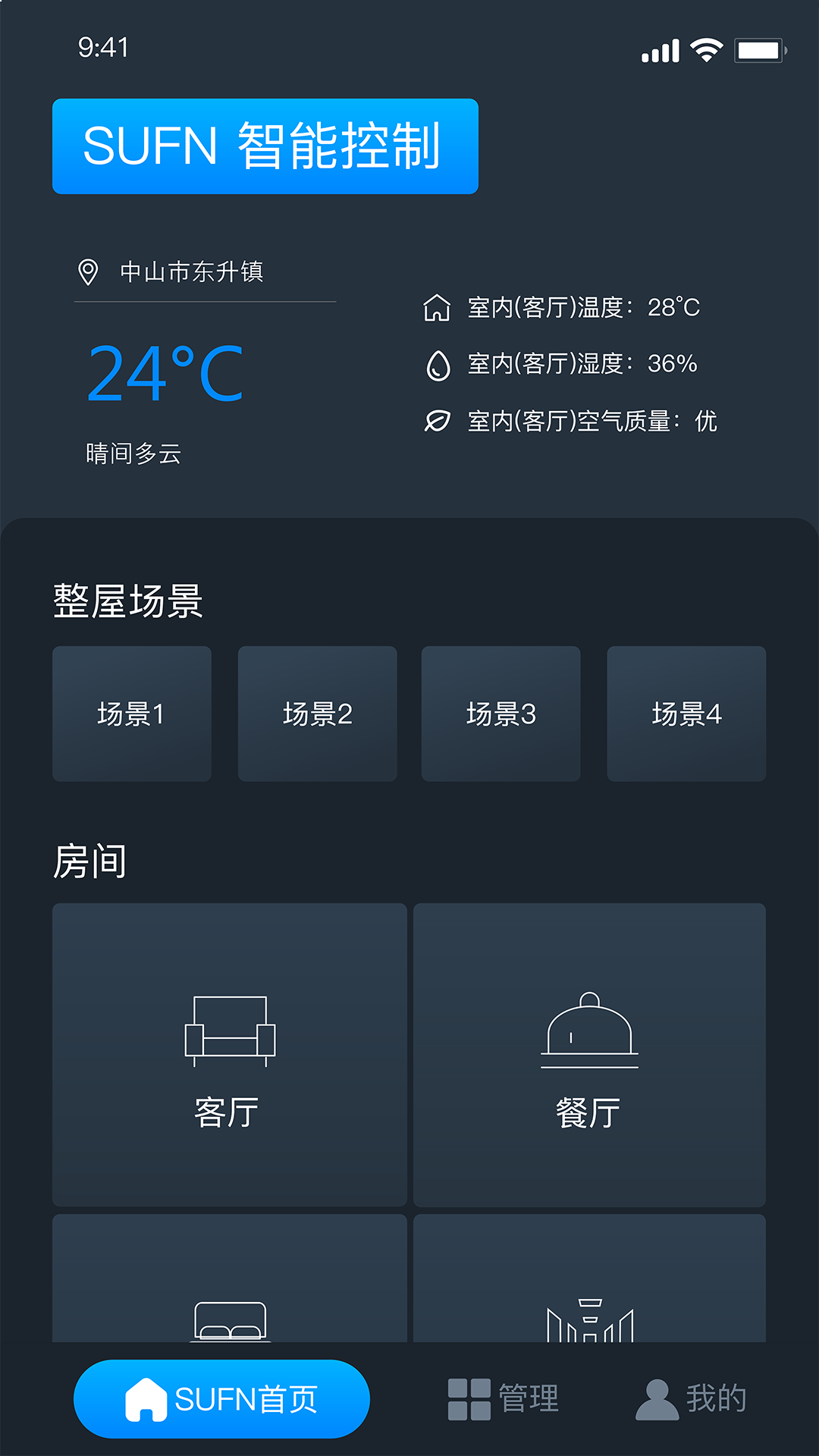The image size is (819, 1456).
Task: Click the grid icon next to 管理
Action: click(x=469, y=1399)
